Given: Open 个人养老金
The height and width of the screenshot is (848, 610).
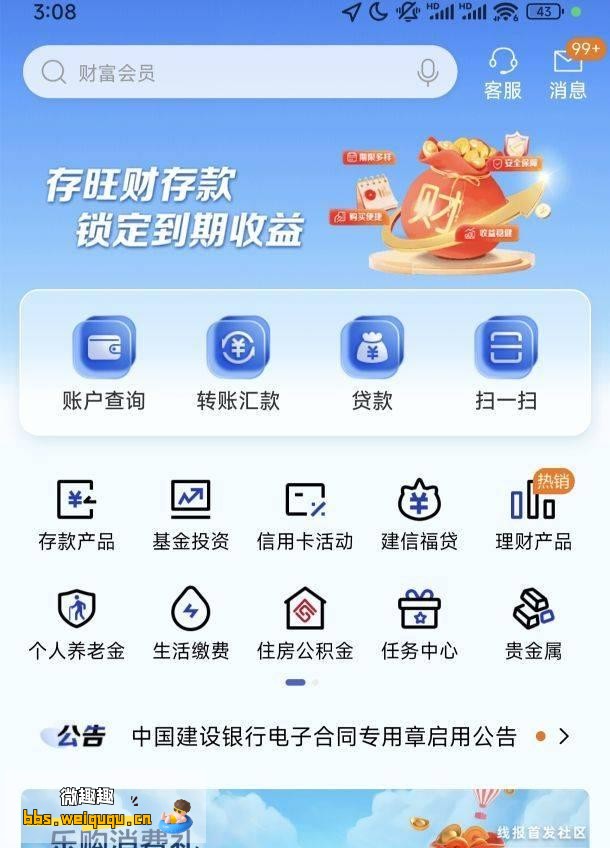Looking at the screenshot, I should (76, 624).
